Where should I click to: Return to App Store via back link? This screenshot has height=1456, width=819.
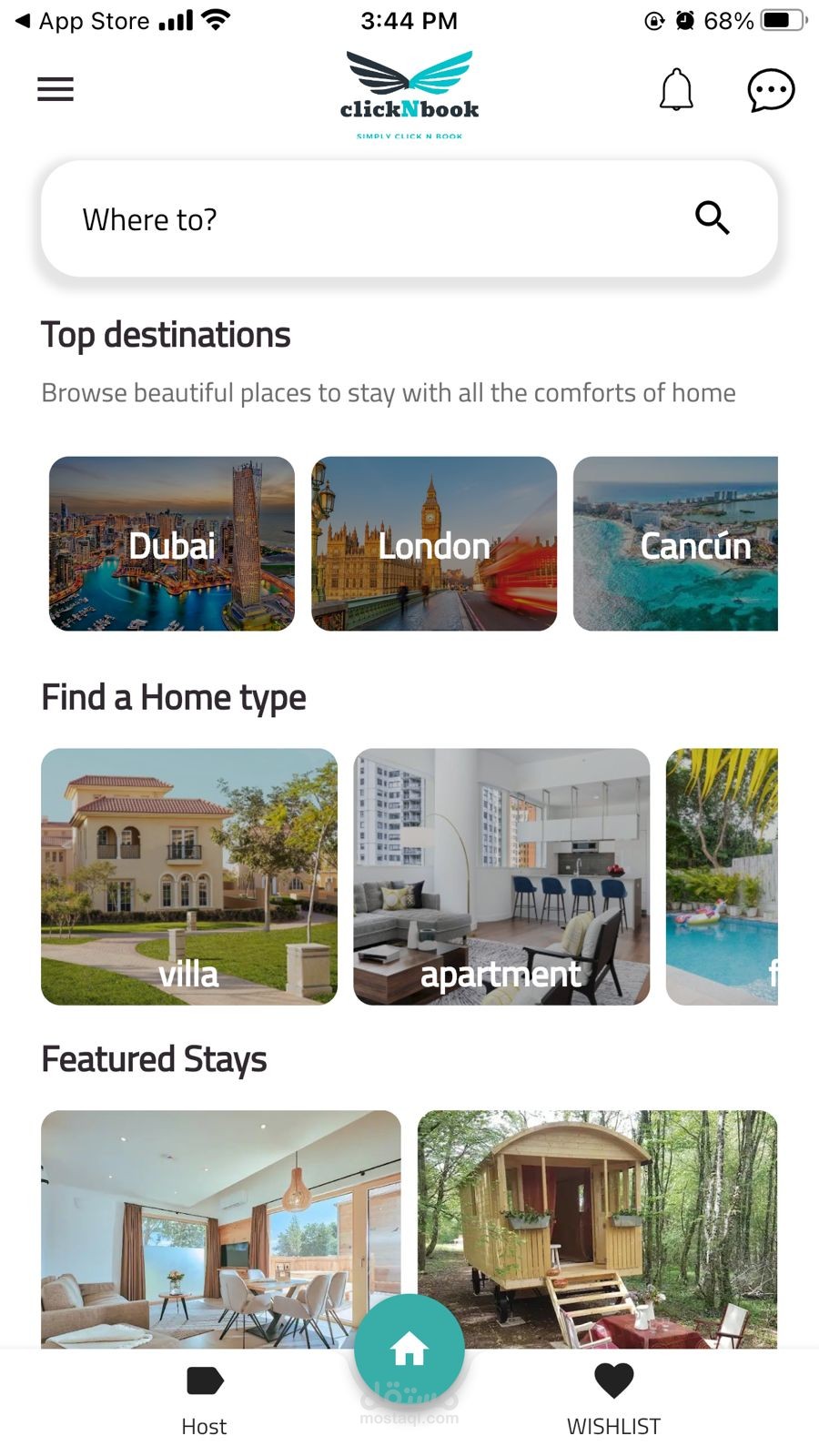pos(82,21)
